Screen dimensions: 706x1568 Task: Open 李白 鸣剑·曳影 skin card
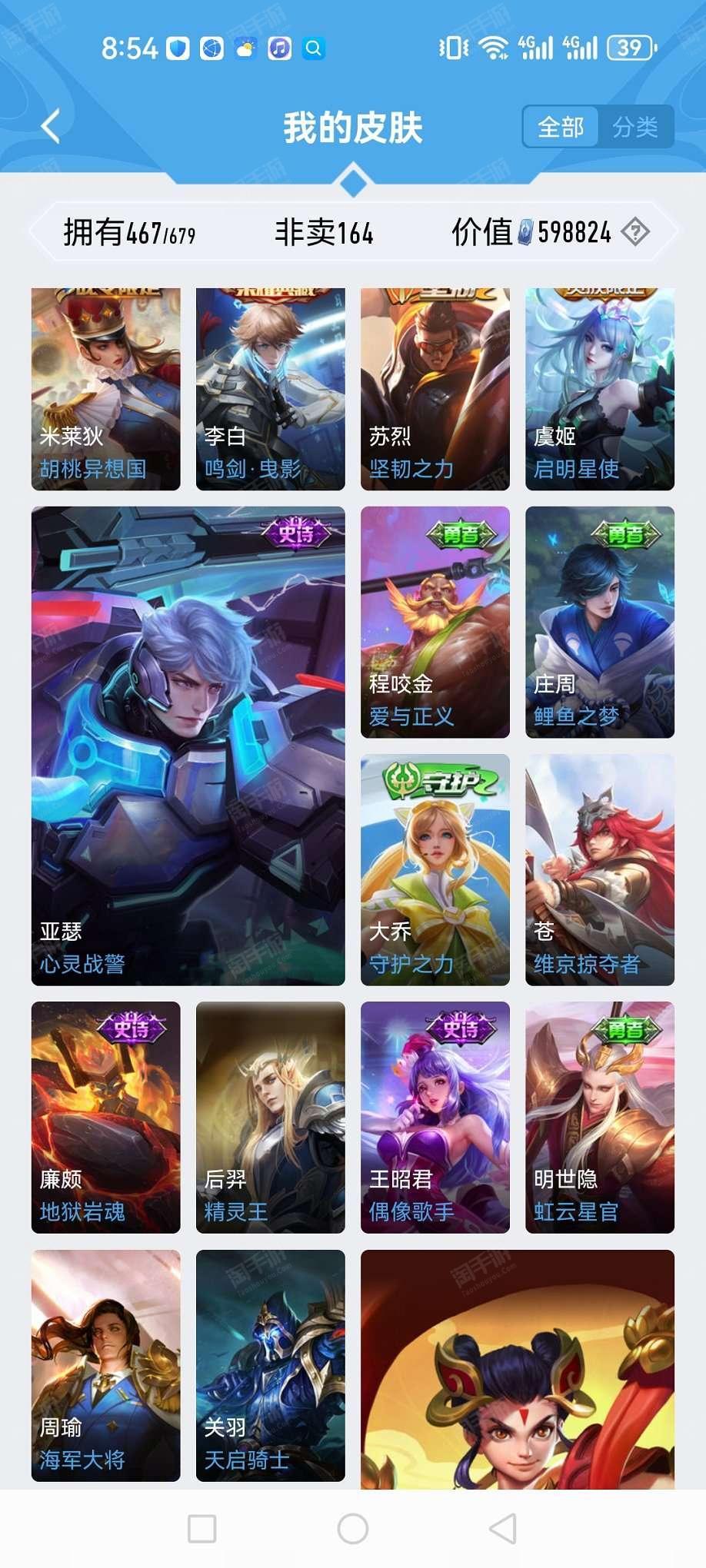[271, 389]
